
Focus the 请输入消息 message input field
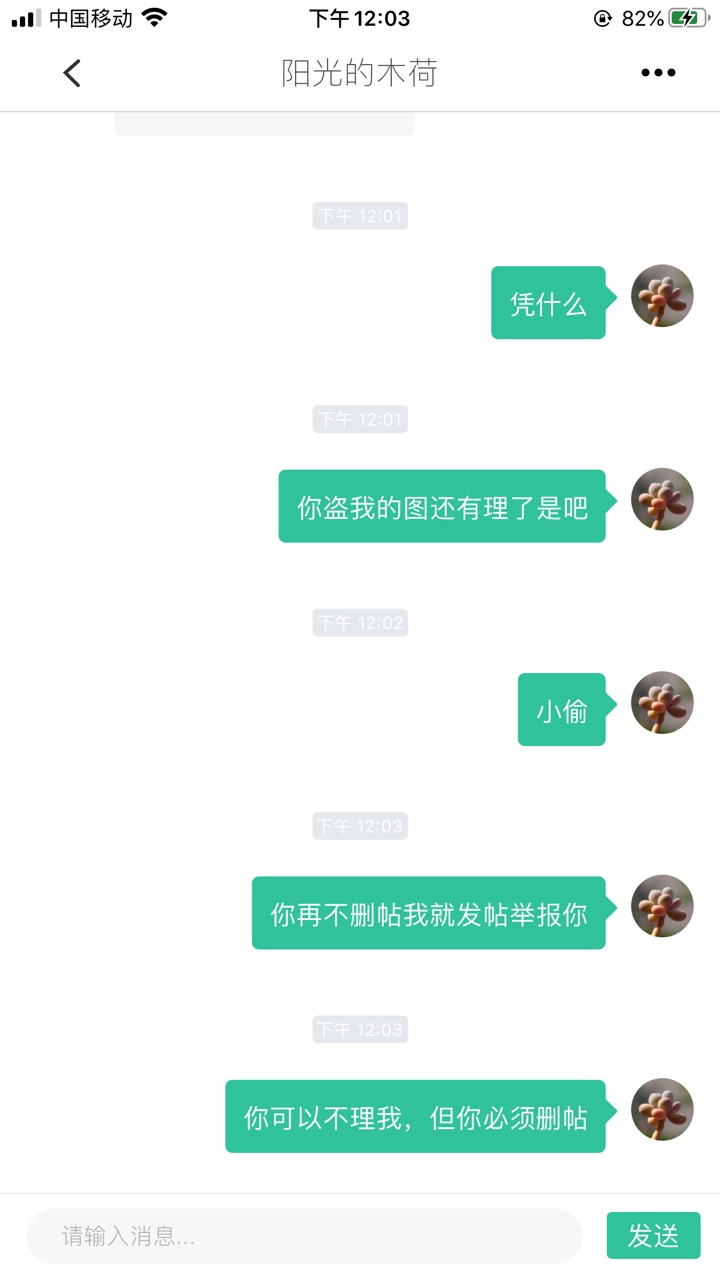pyautogui.click(x=304, y=1236)
